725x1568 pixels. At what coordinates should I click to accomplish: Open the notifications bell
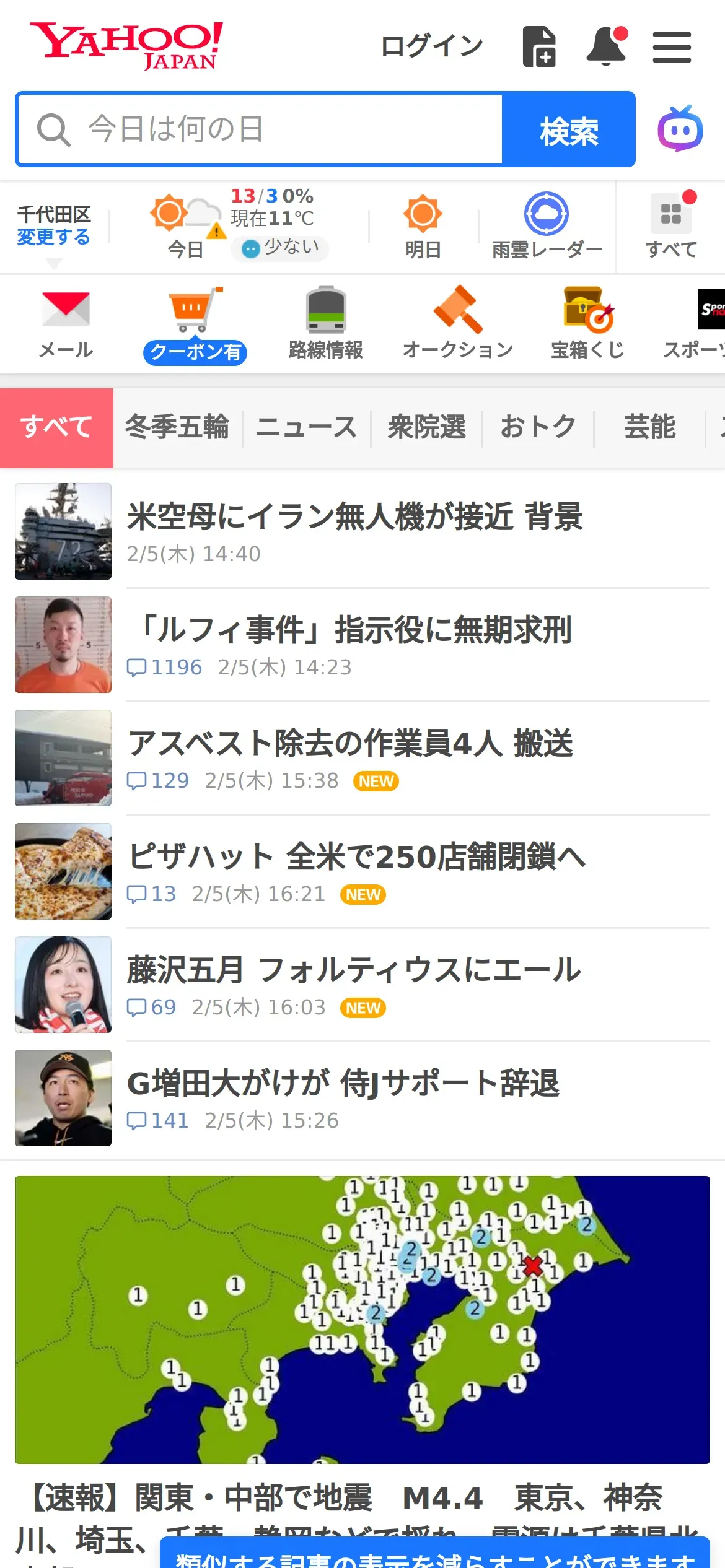click(606, 46)
